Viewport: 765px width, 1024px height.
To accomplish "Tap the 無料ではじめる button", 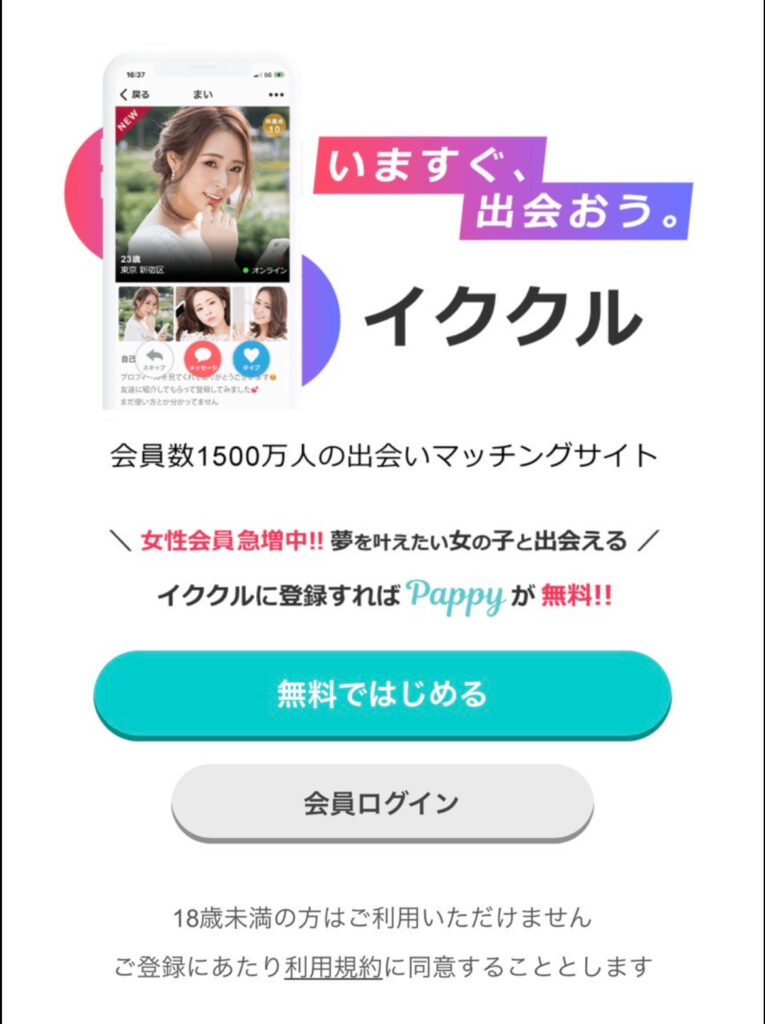I will [x=382, y=693].
